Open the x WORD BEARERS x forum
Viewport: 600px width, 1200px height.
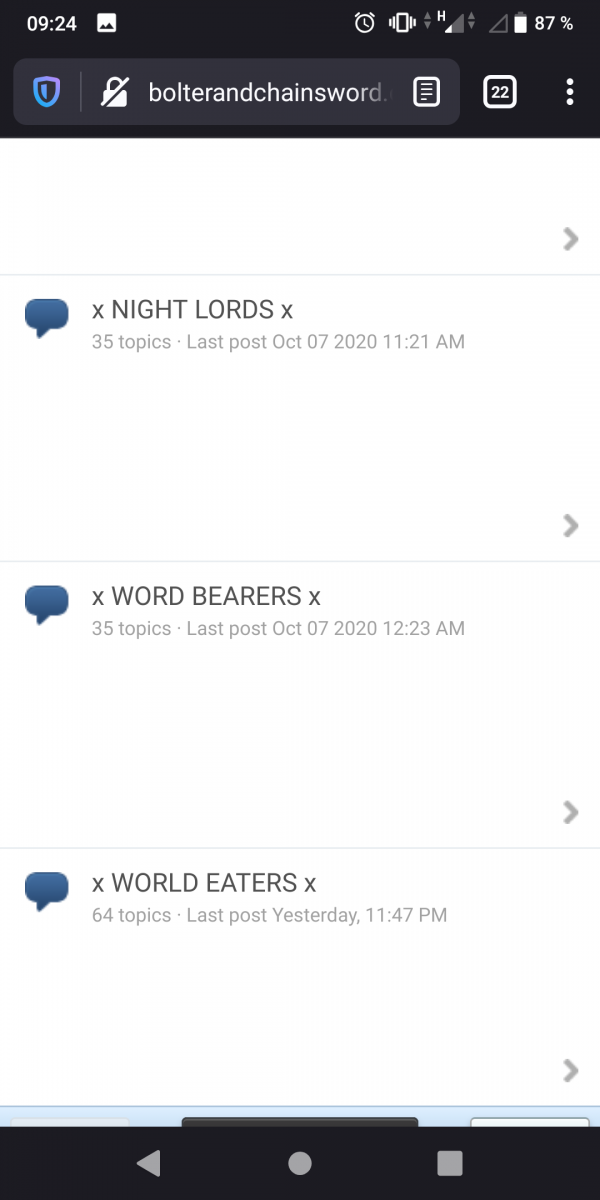[x=206, y=597]
